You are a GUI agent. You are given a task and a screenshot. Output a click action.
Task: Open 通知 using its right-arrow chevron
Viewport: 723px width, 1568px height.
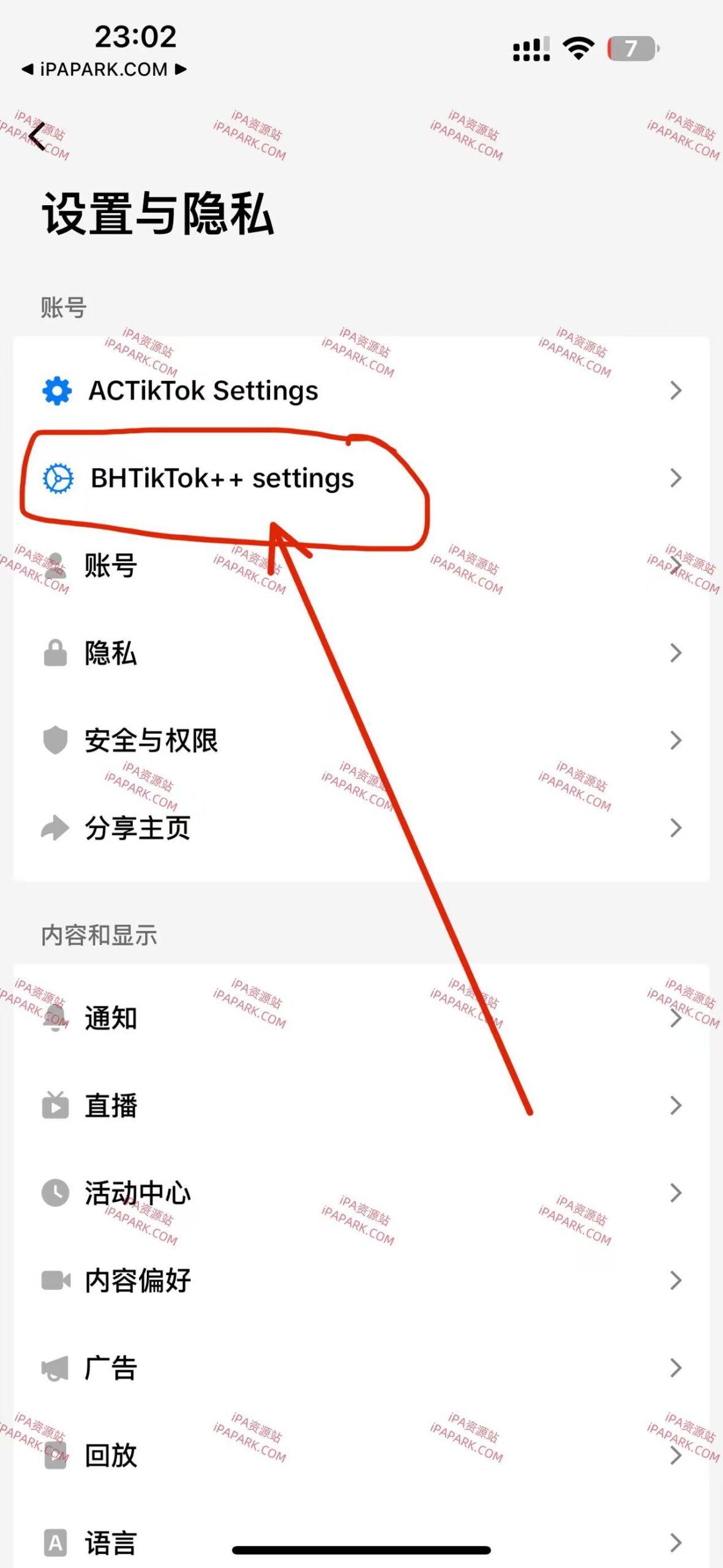pos(676,1019)
